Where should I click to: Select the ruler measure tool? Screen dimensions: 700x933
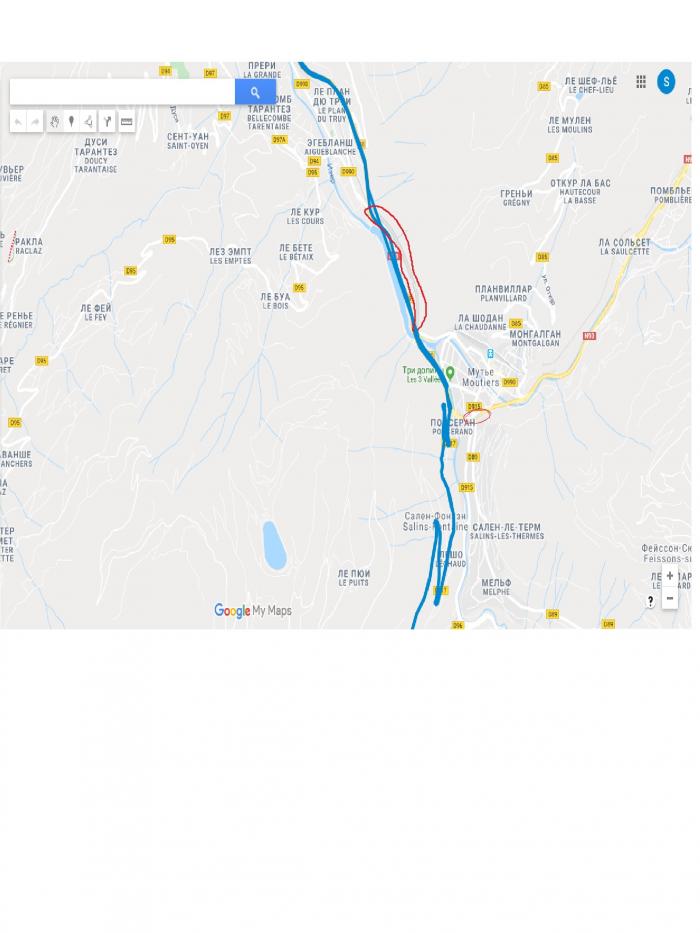tap(127, 122)
